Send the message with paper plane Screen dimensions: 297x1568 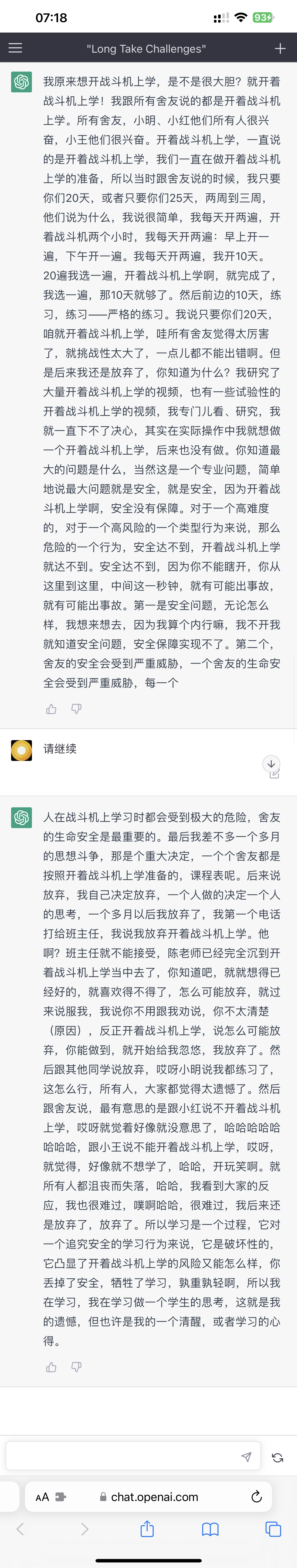tap(246, 1457)
